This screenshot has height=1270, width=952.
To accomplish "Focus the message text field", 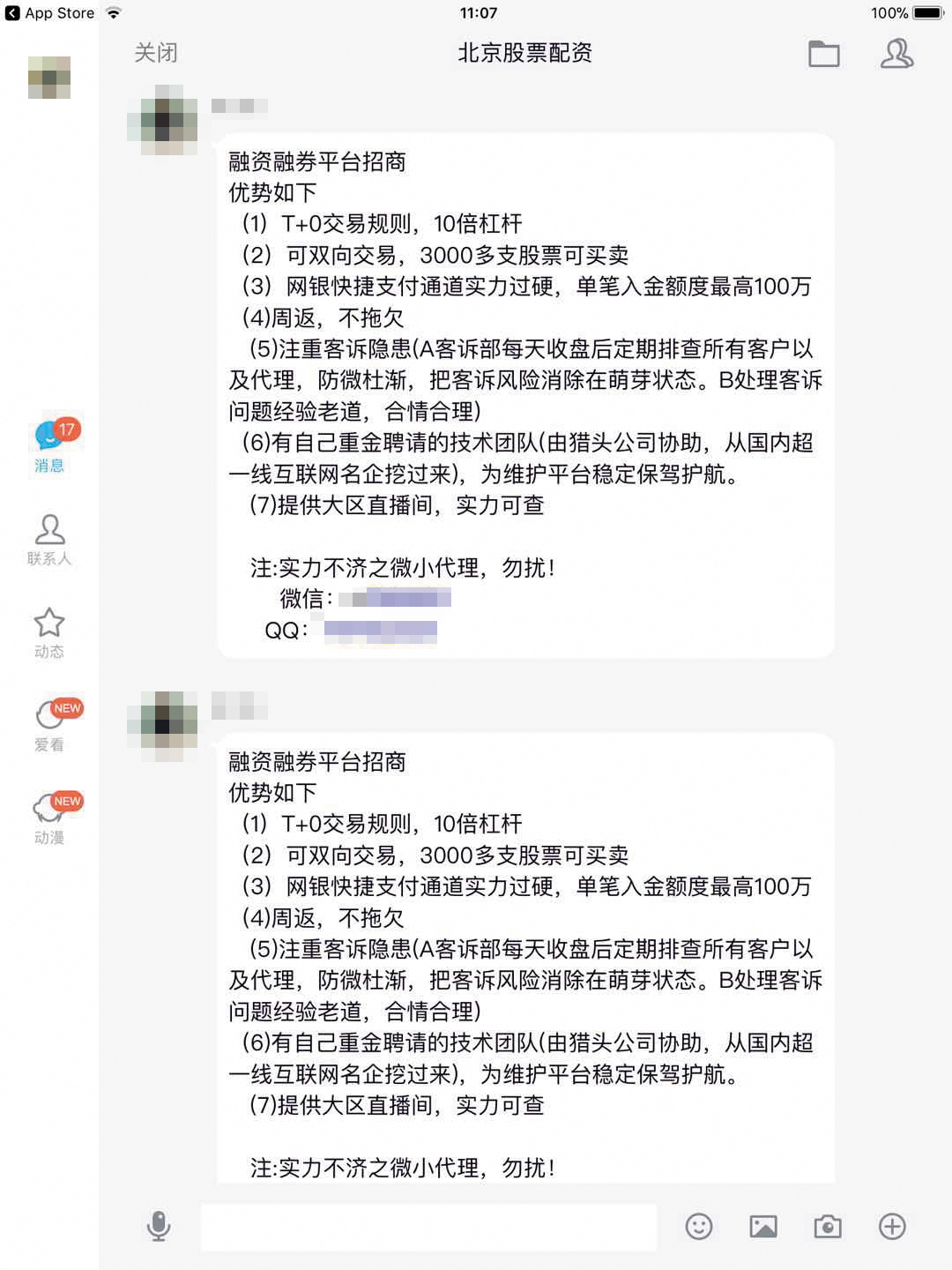I will 428,1227.
